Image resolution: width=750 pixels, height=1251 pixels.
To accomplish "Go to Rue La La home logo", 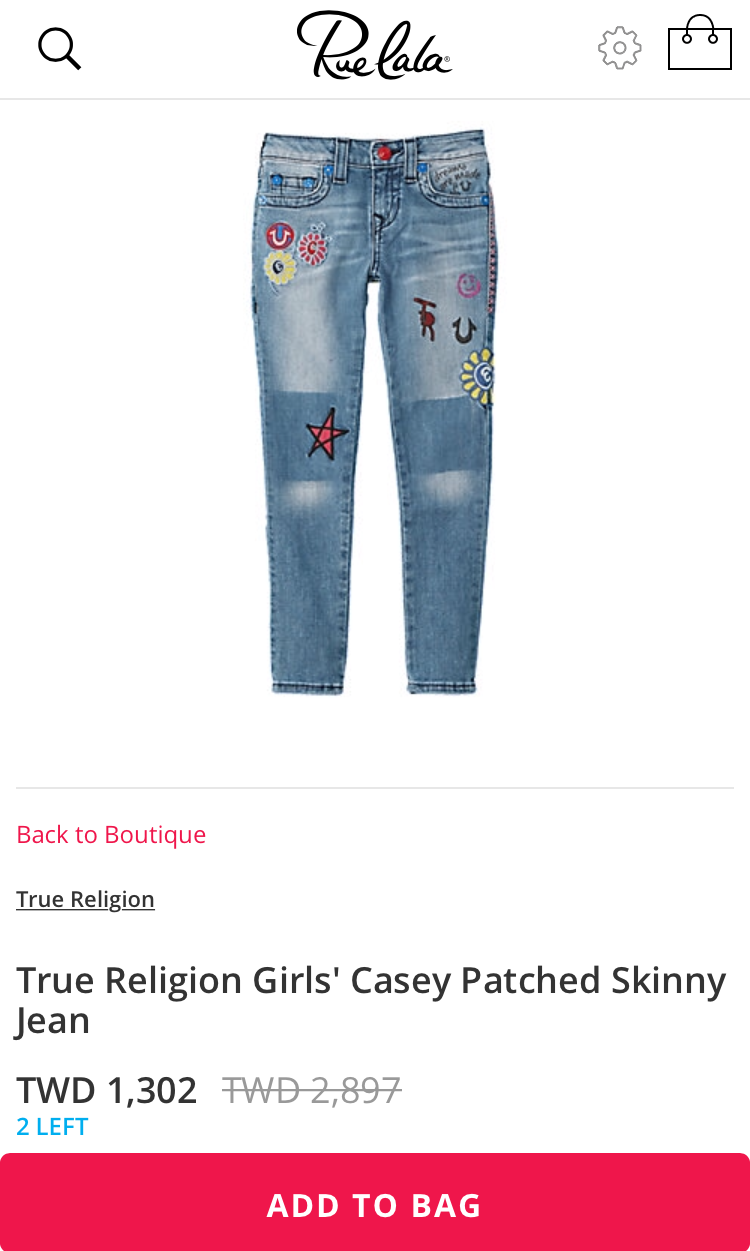I will 374,46.
